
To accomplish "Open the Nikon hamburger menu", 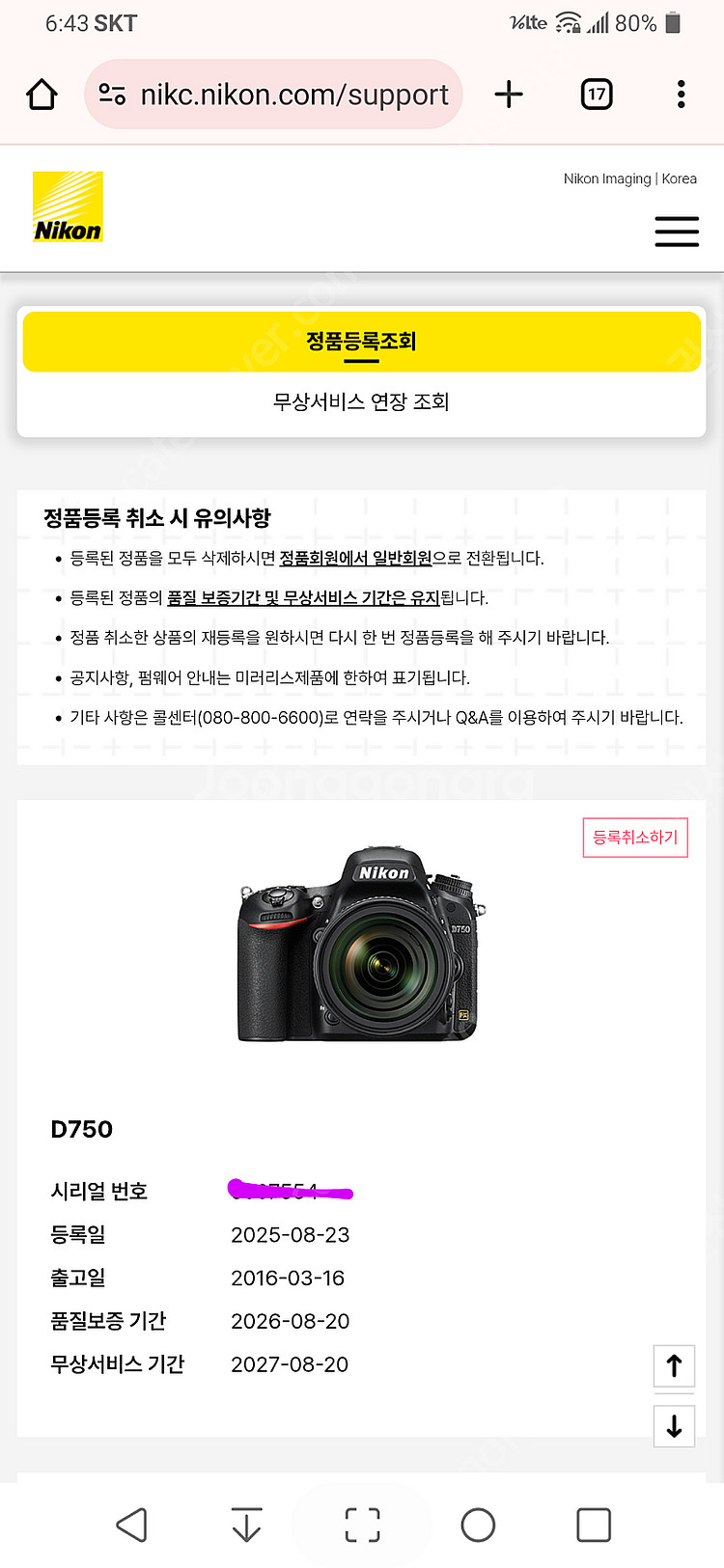I will tap(677, 232).
